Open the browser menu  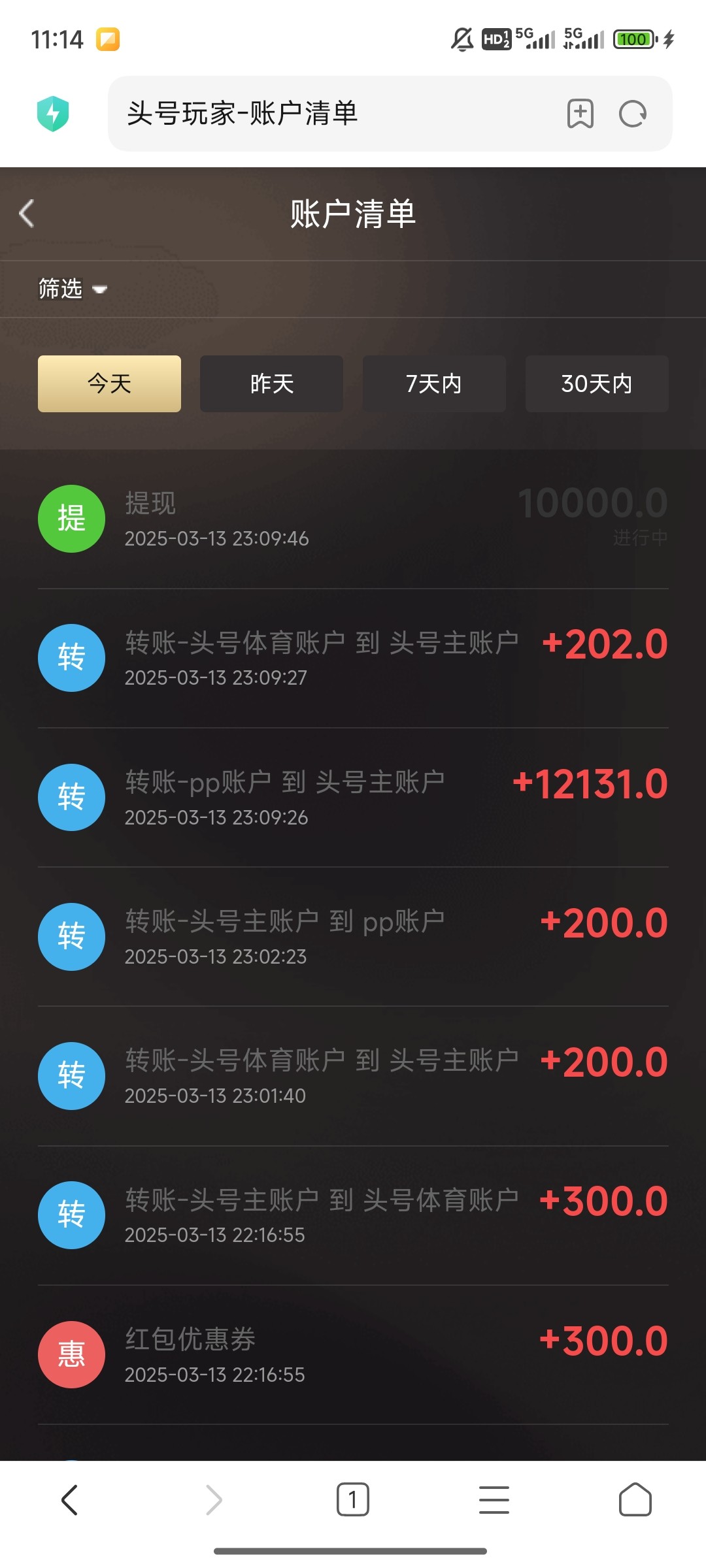[494, 1499]
